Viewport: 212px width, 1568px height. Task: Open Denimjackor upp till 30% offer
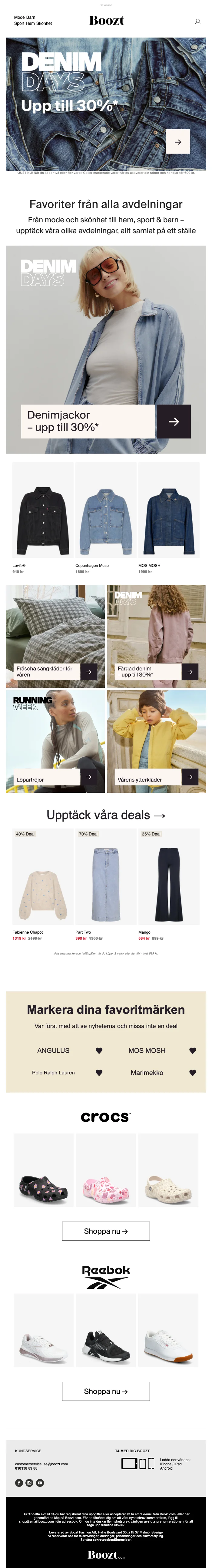tap(174, 421)
